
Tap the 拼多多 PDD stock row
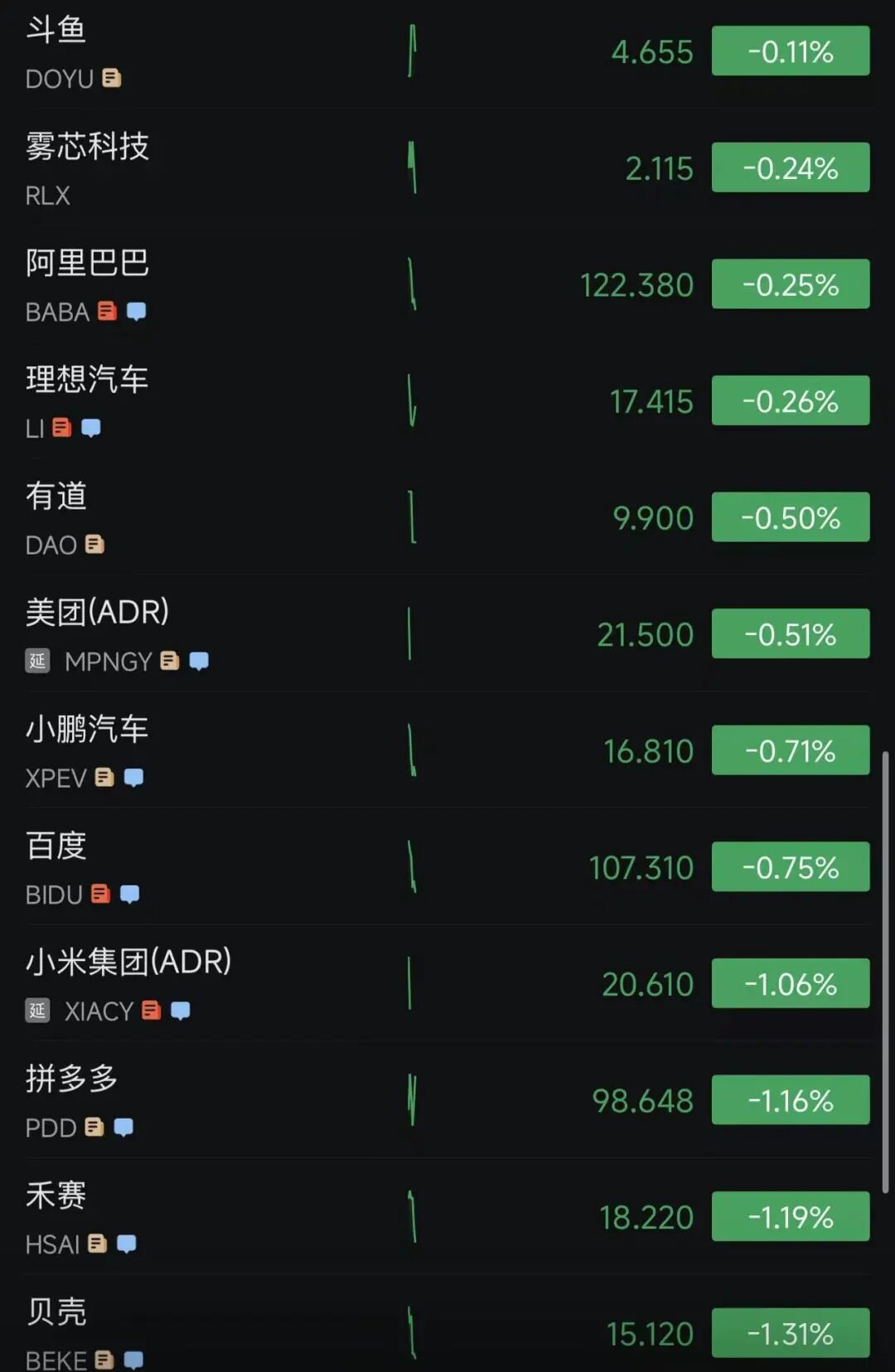coord(447,1100)
